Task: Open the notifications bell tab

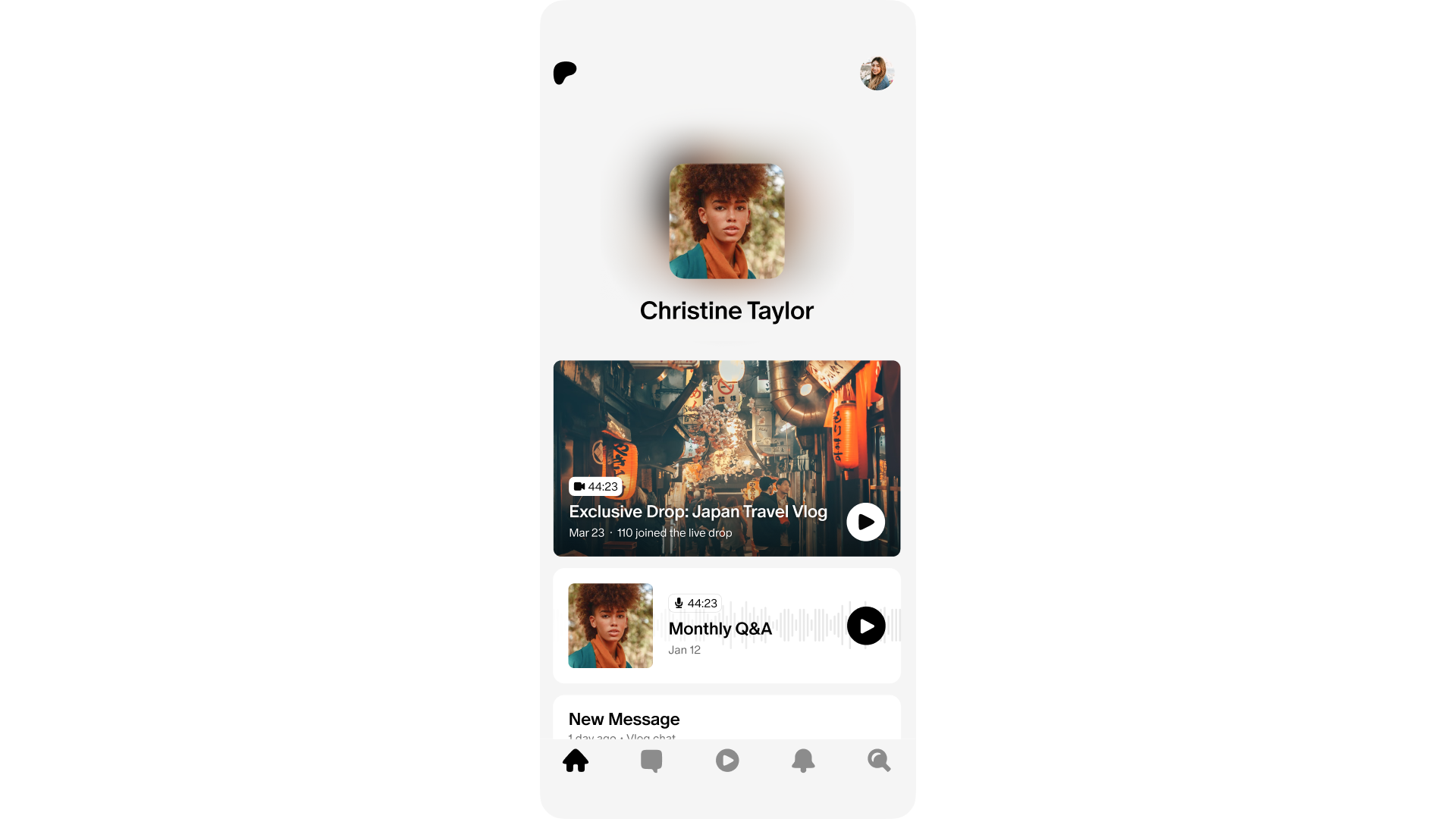Action: (803, 760)
